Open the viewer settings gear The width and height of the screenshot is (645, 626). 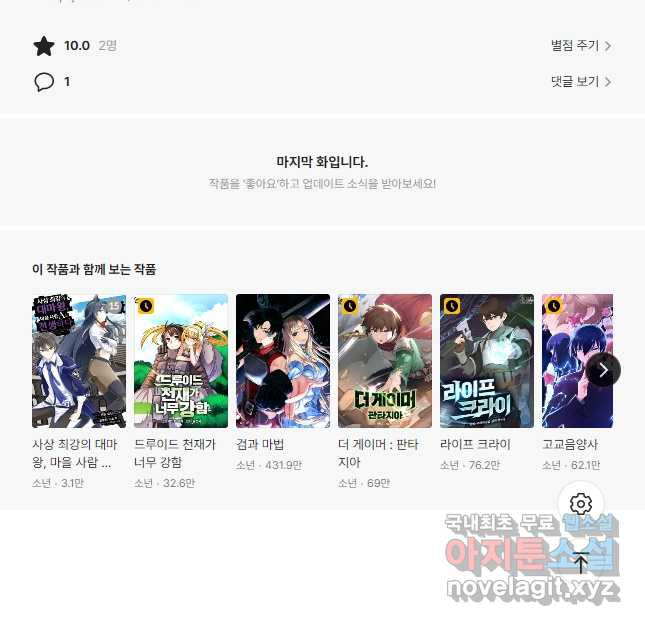coord(581,504)
